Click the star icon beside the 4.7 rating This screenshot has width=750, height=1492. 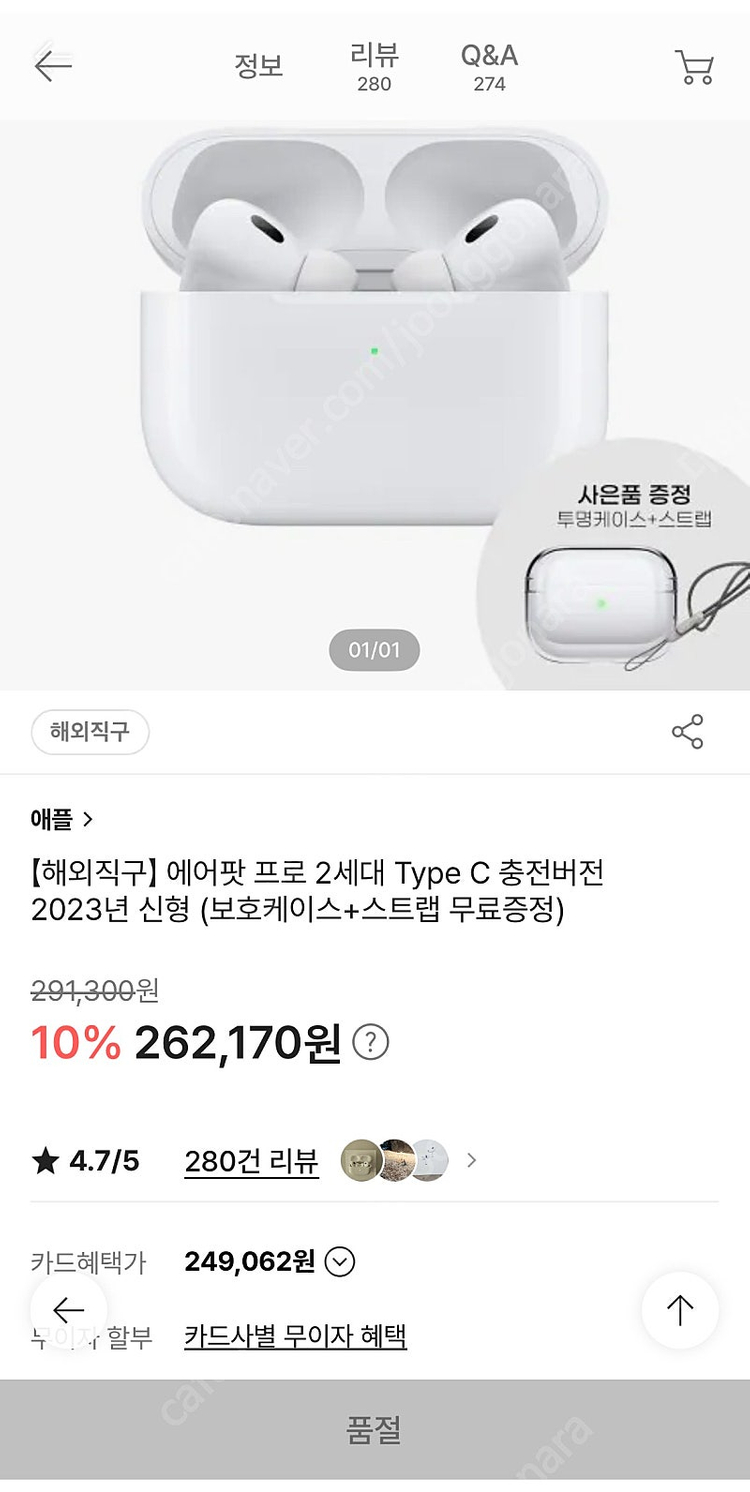pyautogui.click(x=44, y=1160)
